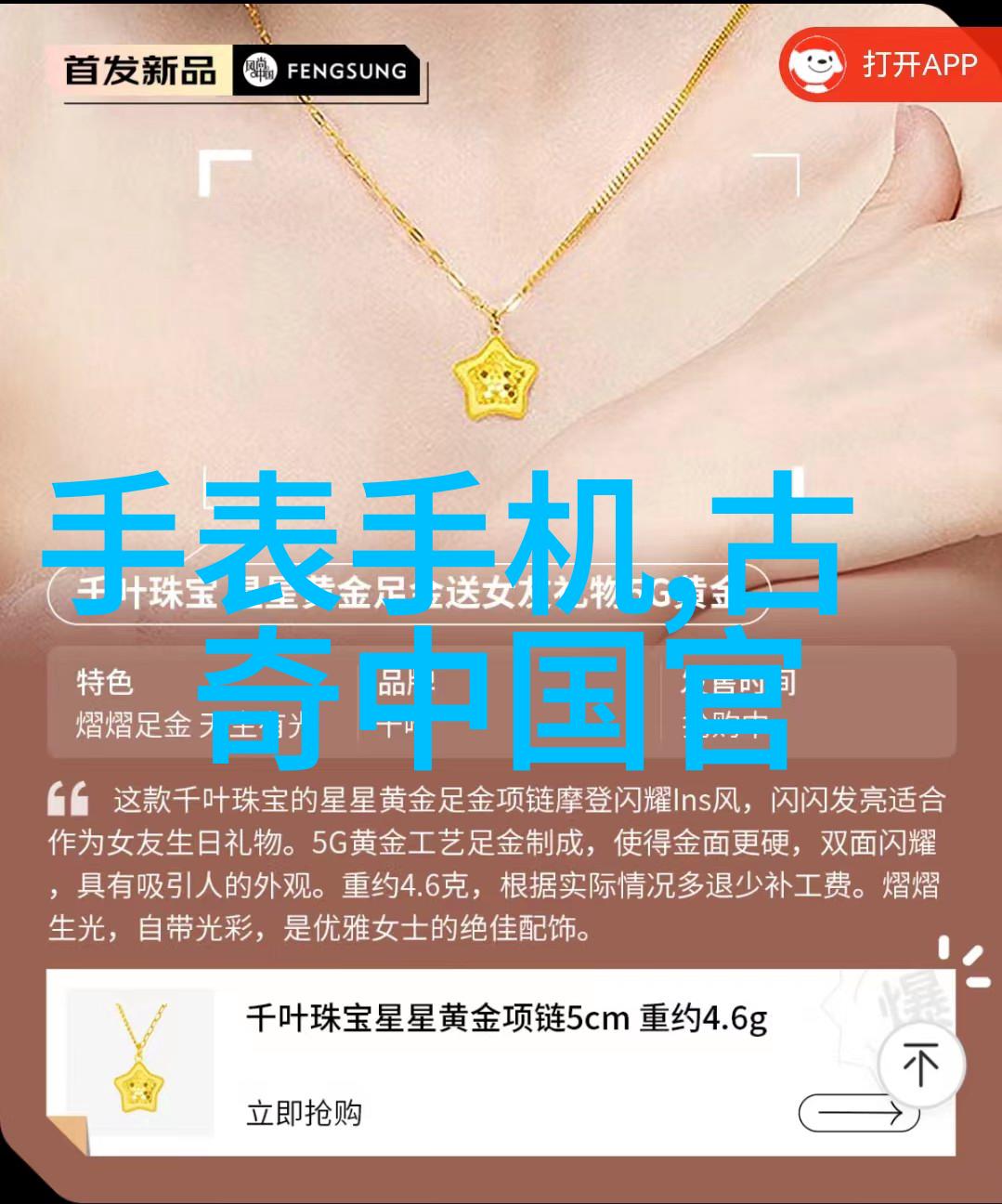Open the 千叶珠宝星星黄金项链 product card
This screenshot has height=1204, width=1002.
pyautogui.click(x=505, y=1020)
